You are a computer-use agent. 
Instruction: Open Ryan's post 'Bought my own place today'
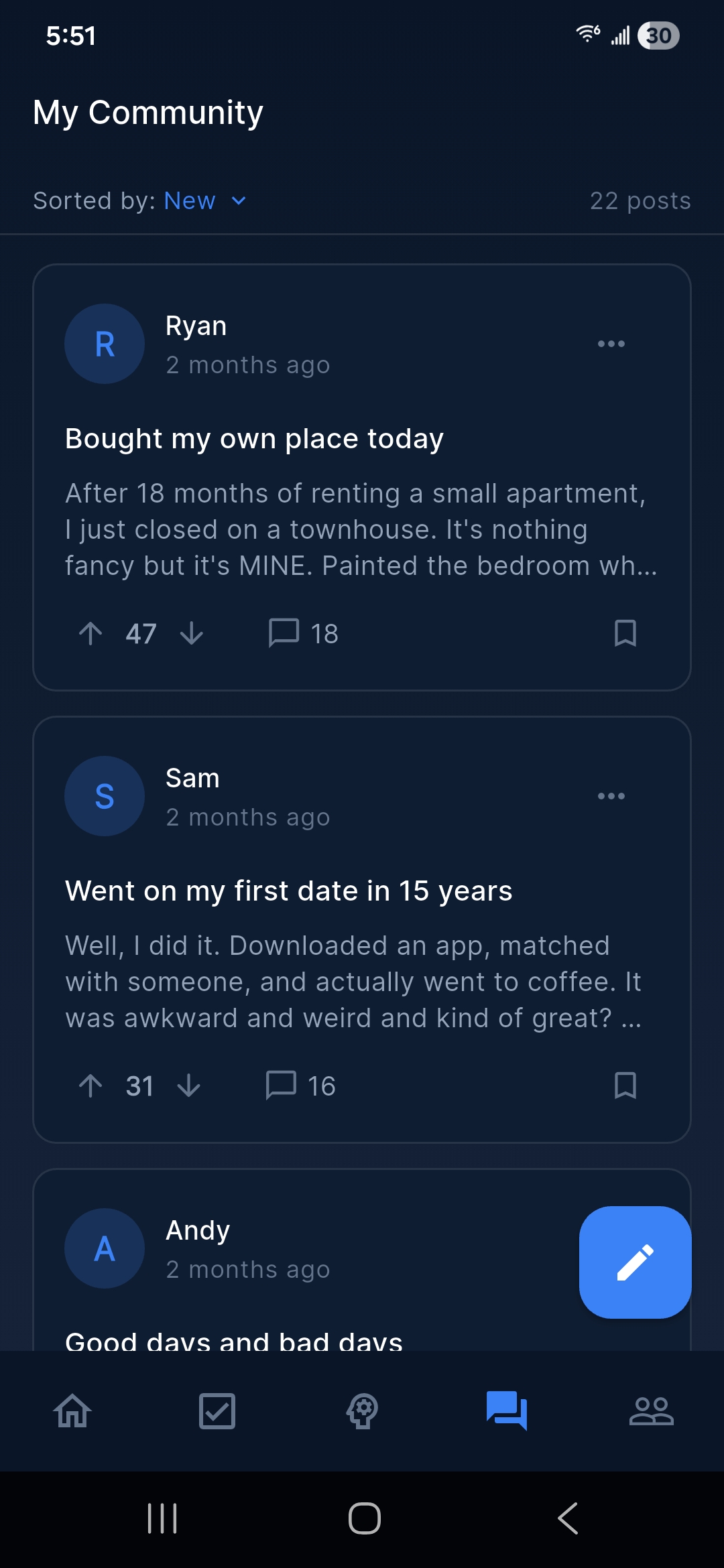[255, 438]
